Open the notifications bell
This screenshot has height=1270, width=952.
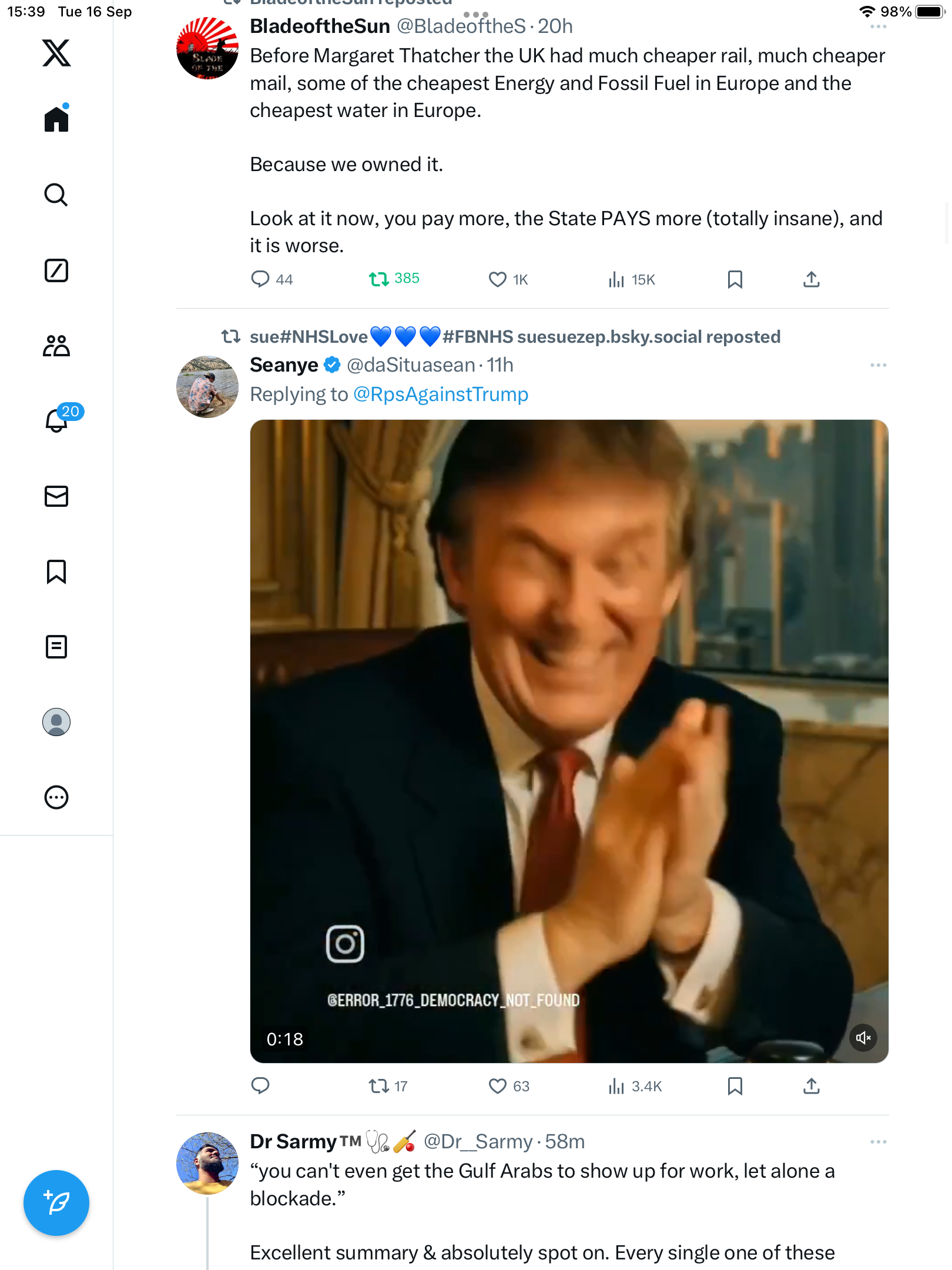click(x=56, y=420)
